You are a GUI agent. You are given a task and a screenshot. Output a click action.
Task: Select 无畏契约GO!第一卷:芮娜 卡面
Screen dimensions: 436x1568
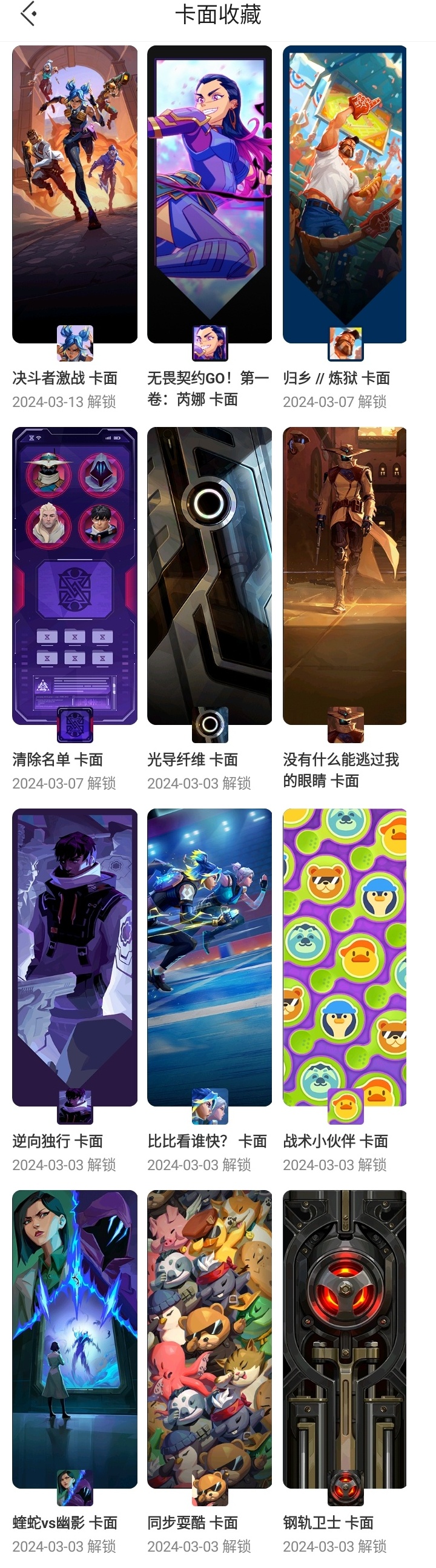(210, 195)
